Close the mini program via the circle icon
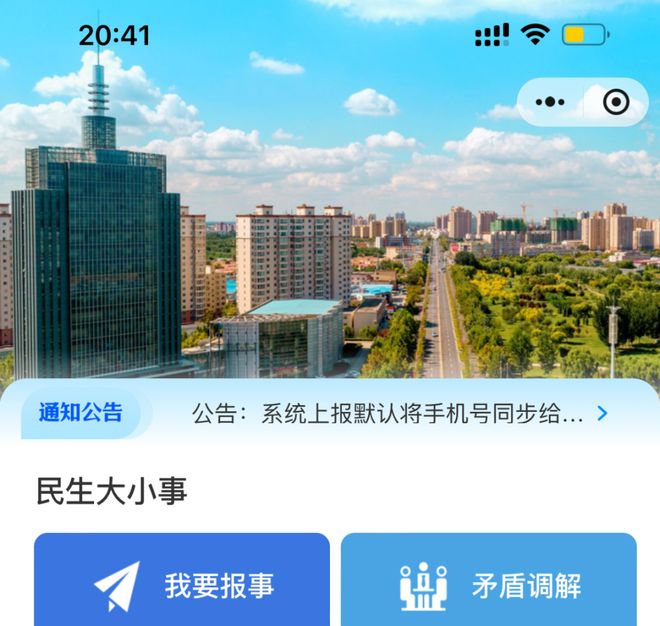660x626 pixels. (616, 102)
